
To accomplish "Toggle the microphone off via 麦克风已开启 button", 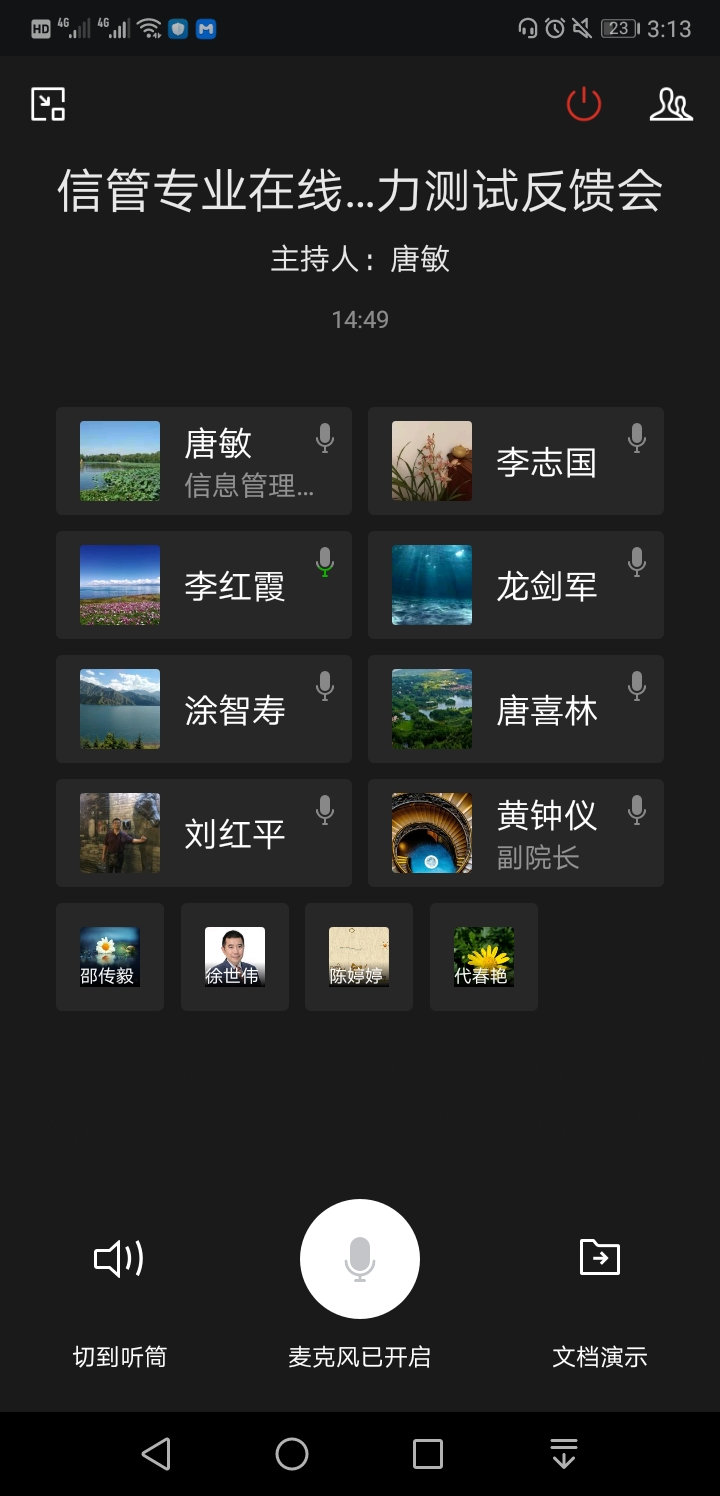I will click(360, 1260).
